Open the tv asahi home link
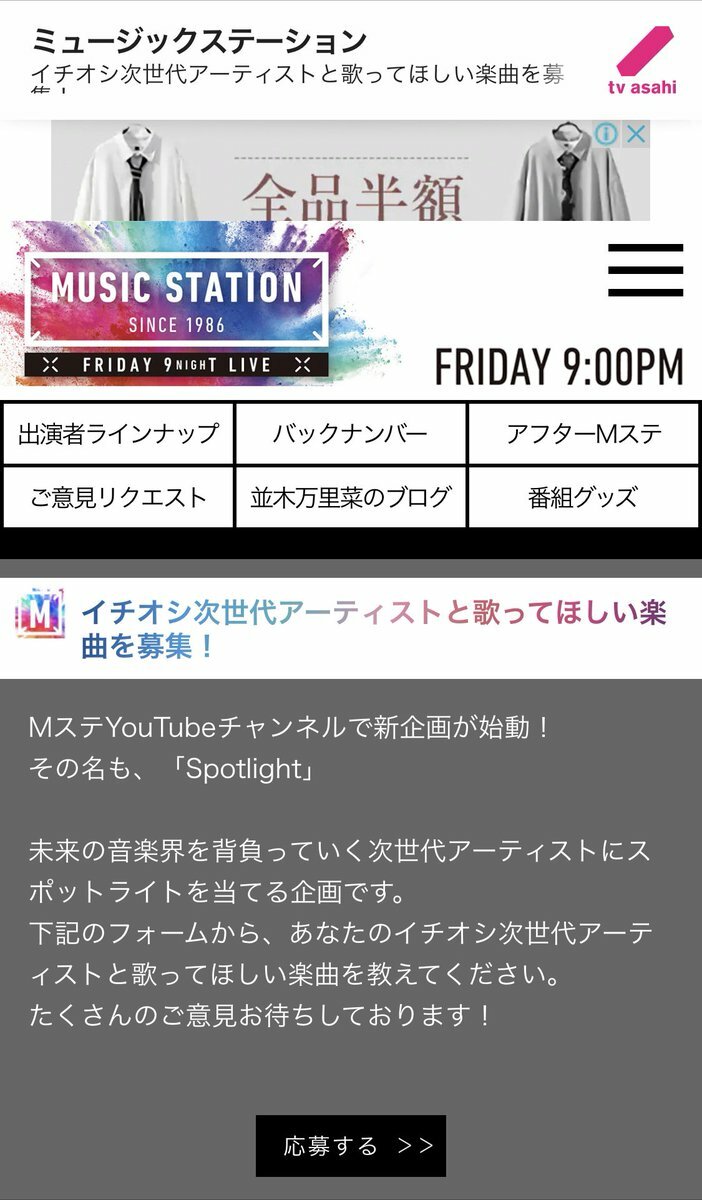The image size is (702, 1200). [642, 62]
